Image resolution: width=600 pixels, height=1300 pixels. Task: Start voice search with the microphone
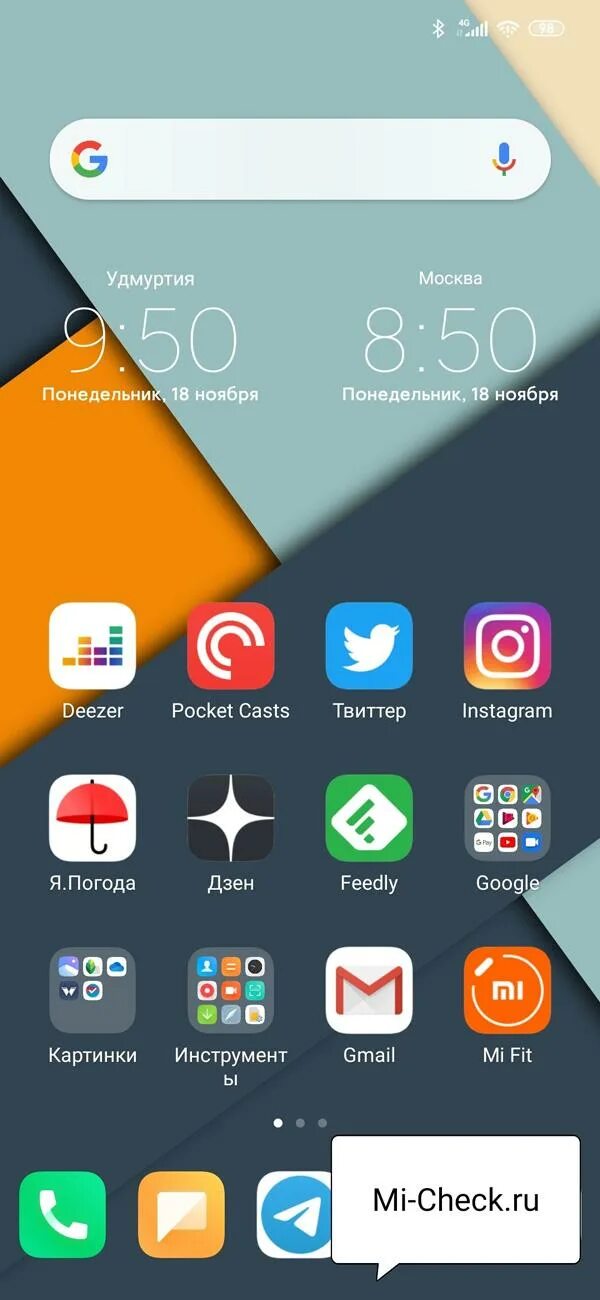(504, 159)
